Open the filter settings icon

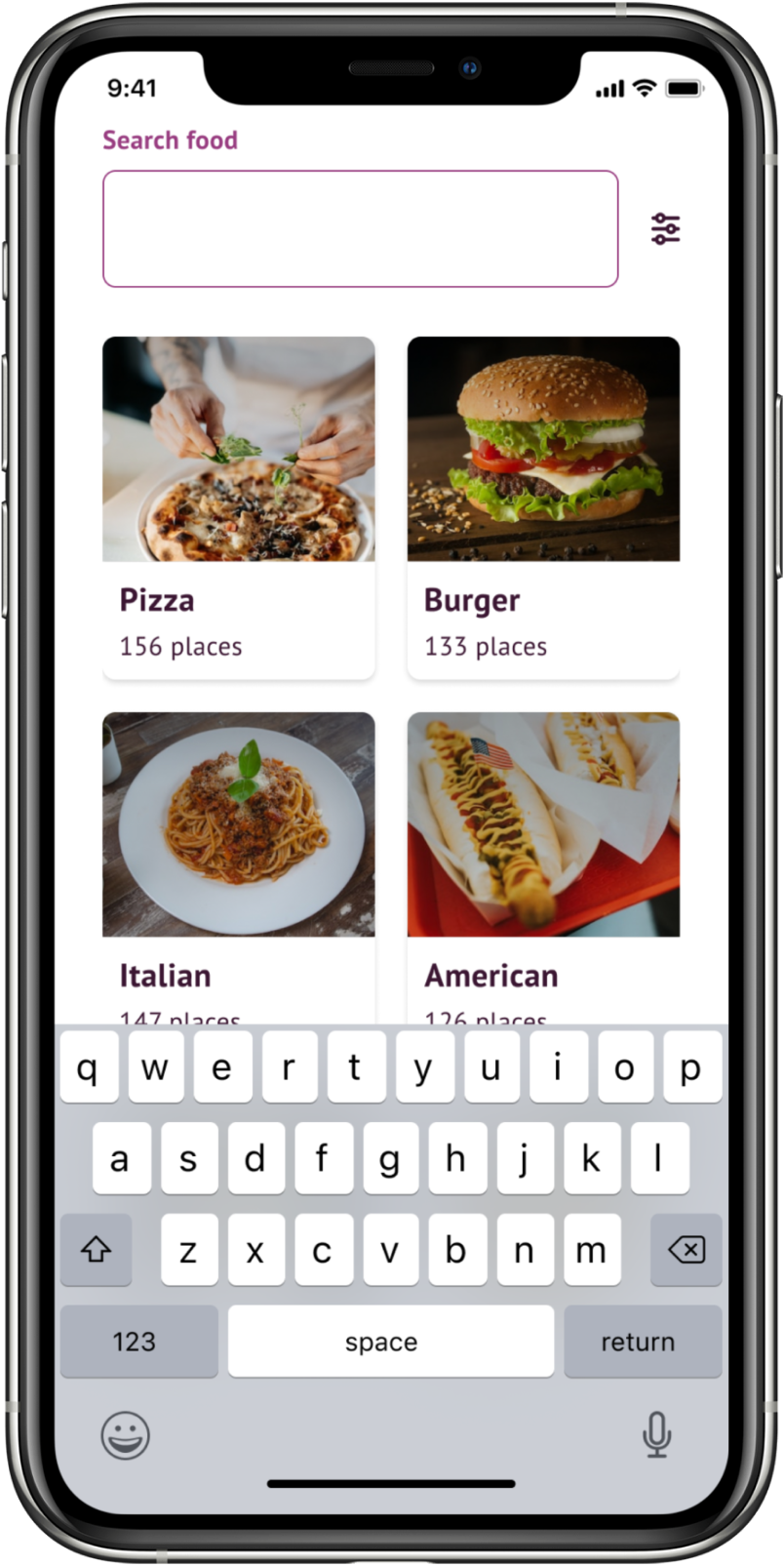[x=665, y=228]
